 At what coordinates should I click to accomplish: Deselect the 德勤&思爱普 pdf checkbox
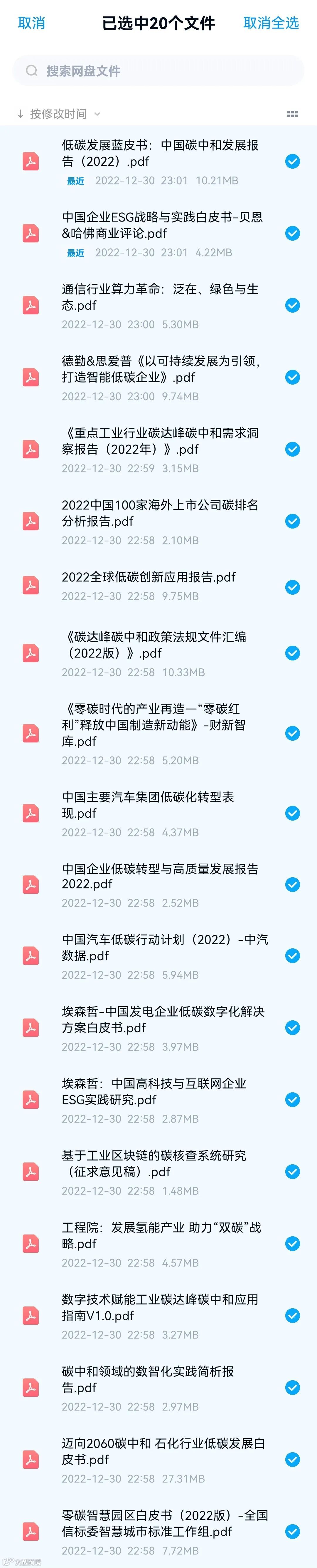[x=293, y=378]
